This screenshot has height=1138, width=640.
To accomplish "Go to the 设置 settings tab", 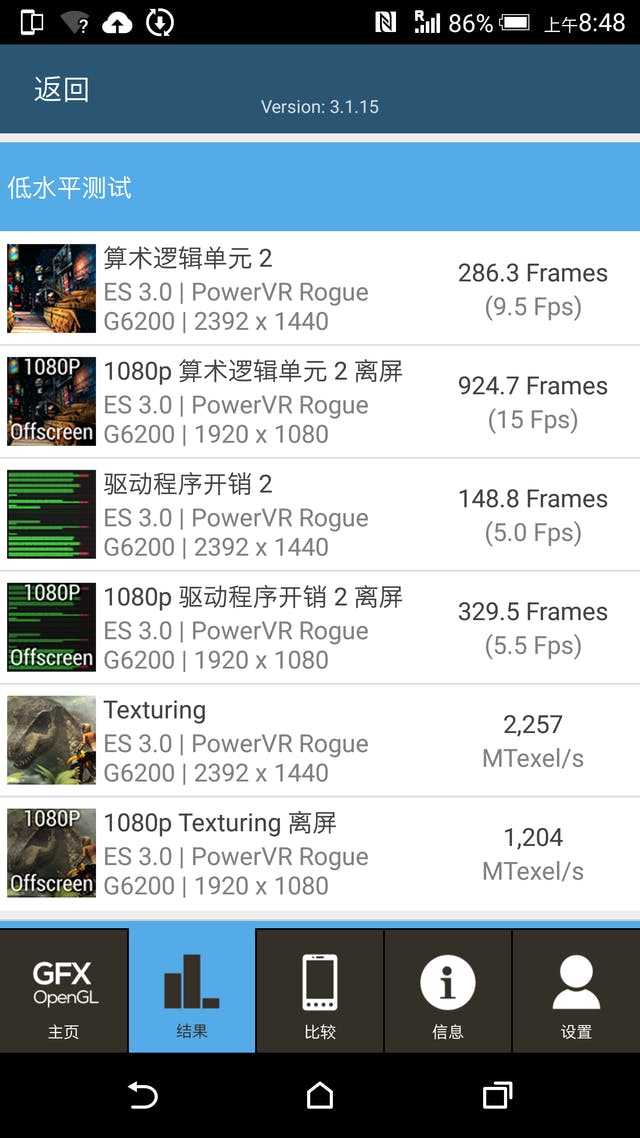I will pyautogui.click(x=576, y=991).
